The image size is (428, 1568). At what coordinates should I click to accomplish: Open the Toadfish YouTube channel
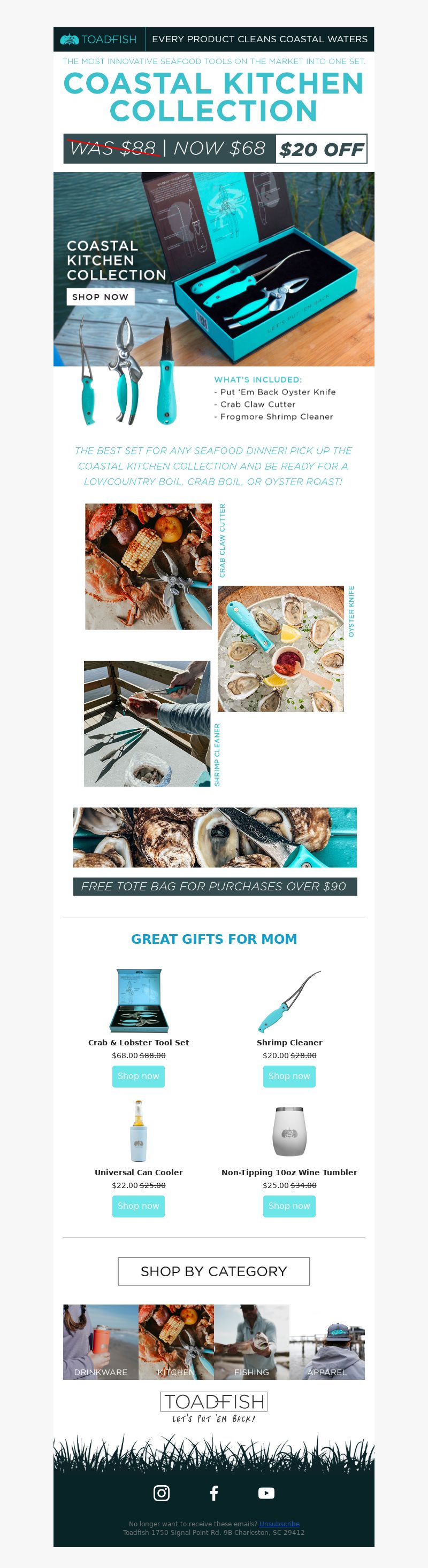pos(266,1492)
